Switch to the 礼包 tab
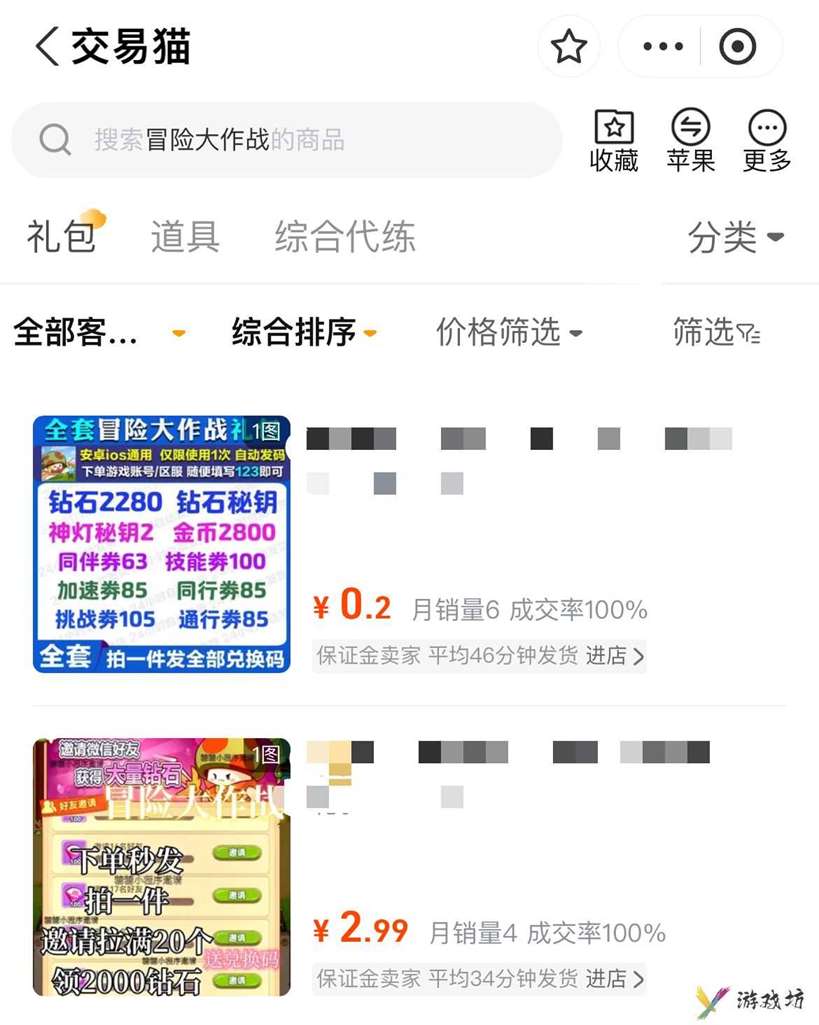 pyautogui.click(x=62, y=237)
